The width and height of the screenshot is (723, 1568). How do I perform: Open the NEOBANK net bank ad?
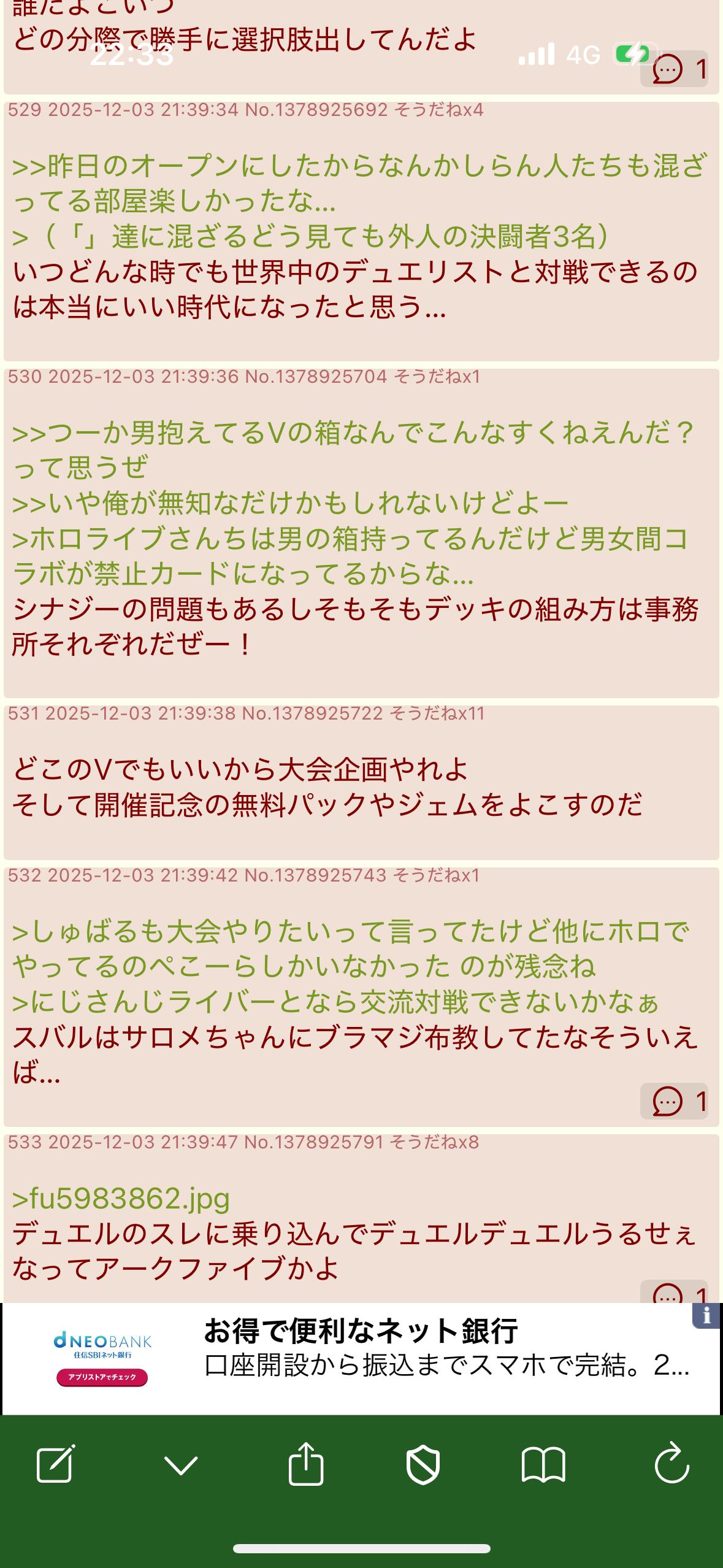[x=361, y=1358]
